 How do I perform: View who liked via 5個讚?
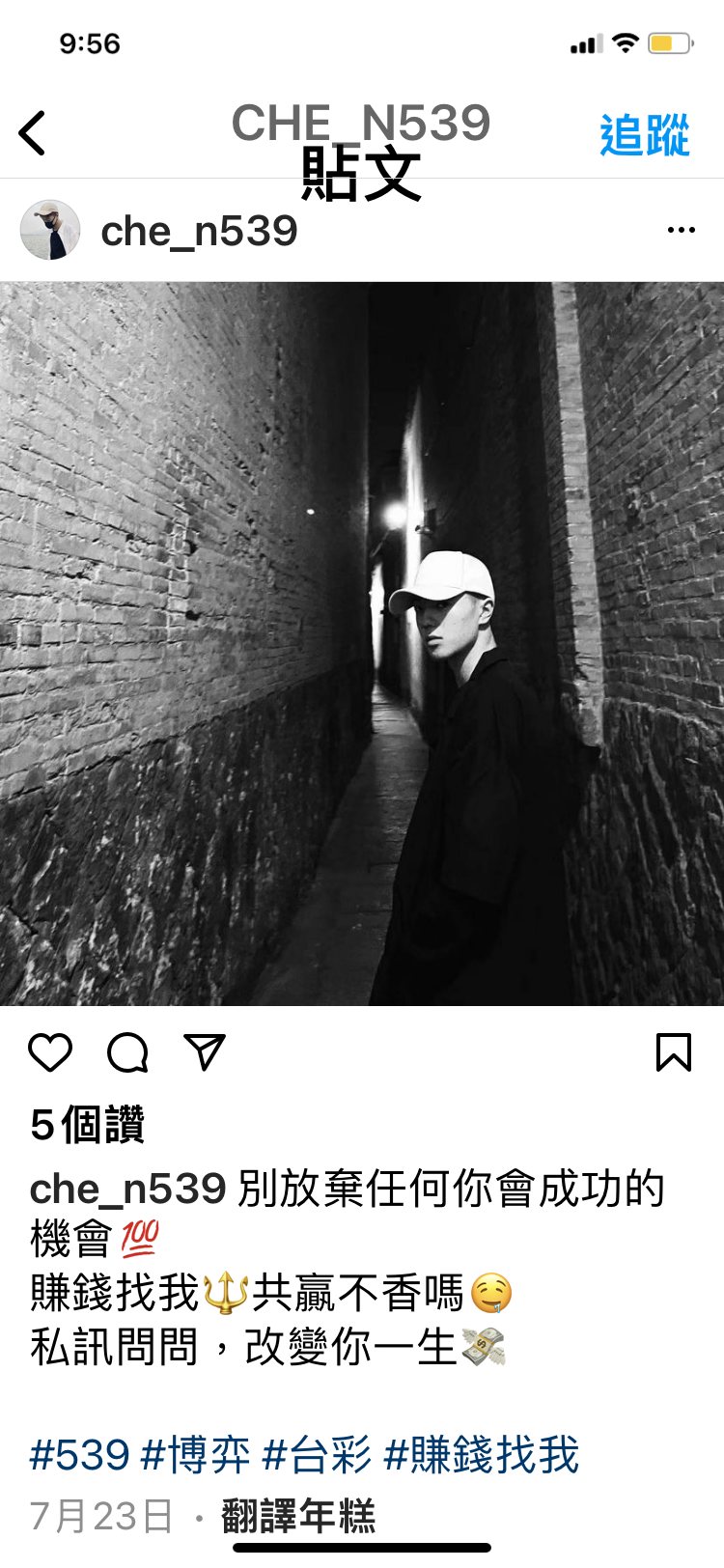(x=87, y=1126)
